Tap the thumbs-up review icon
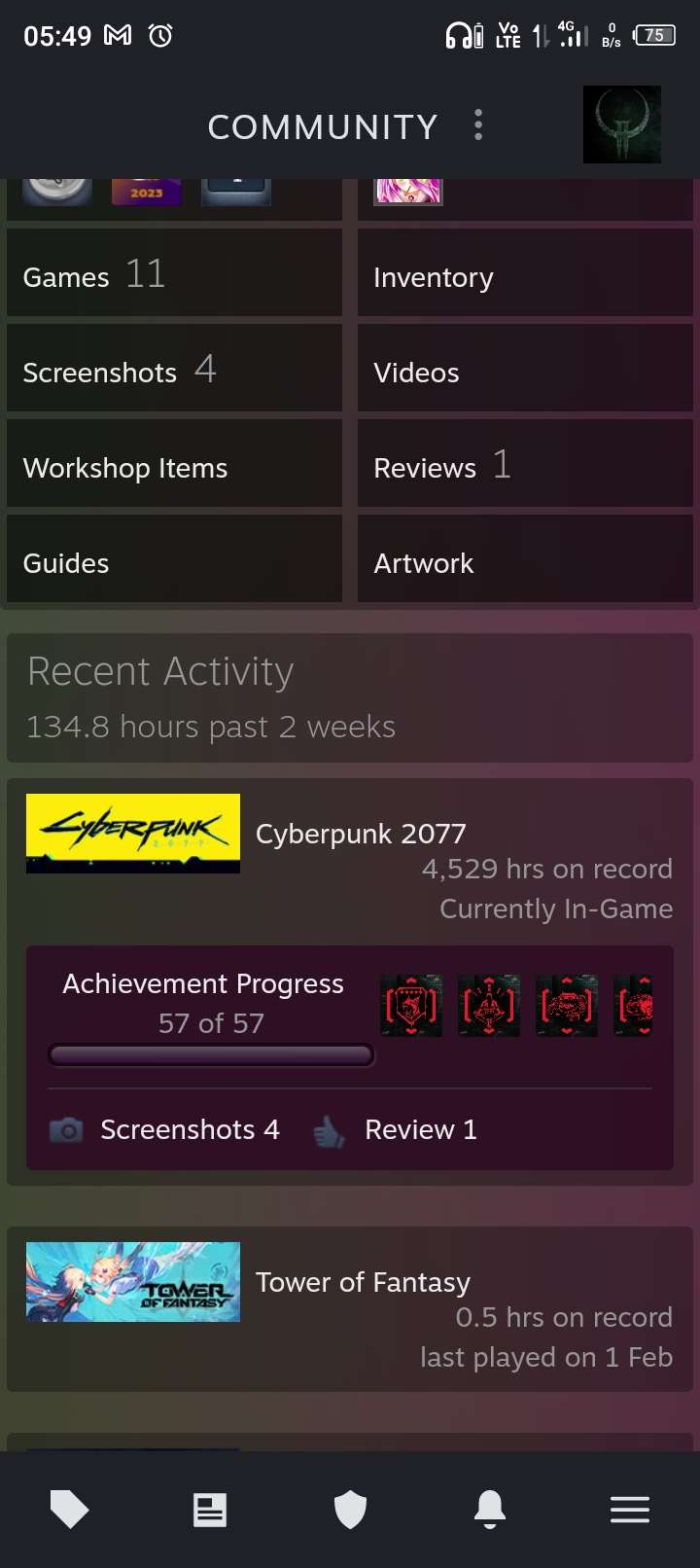The height and width of the screenshot is (1568, 700). tap(328, 1129)
